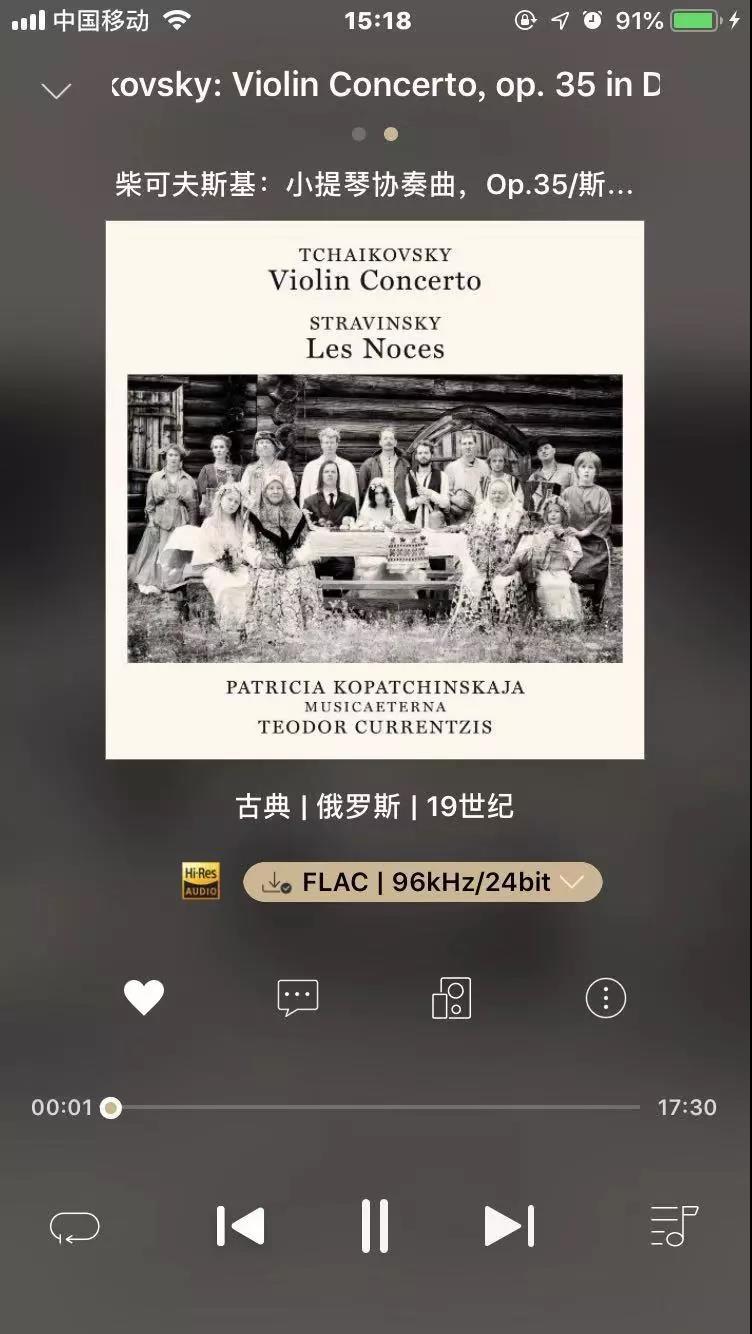
Task: Skip to the next track
Action: 509,1226
